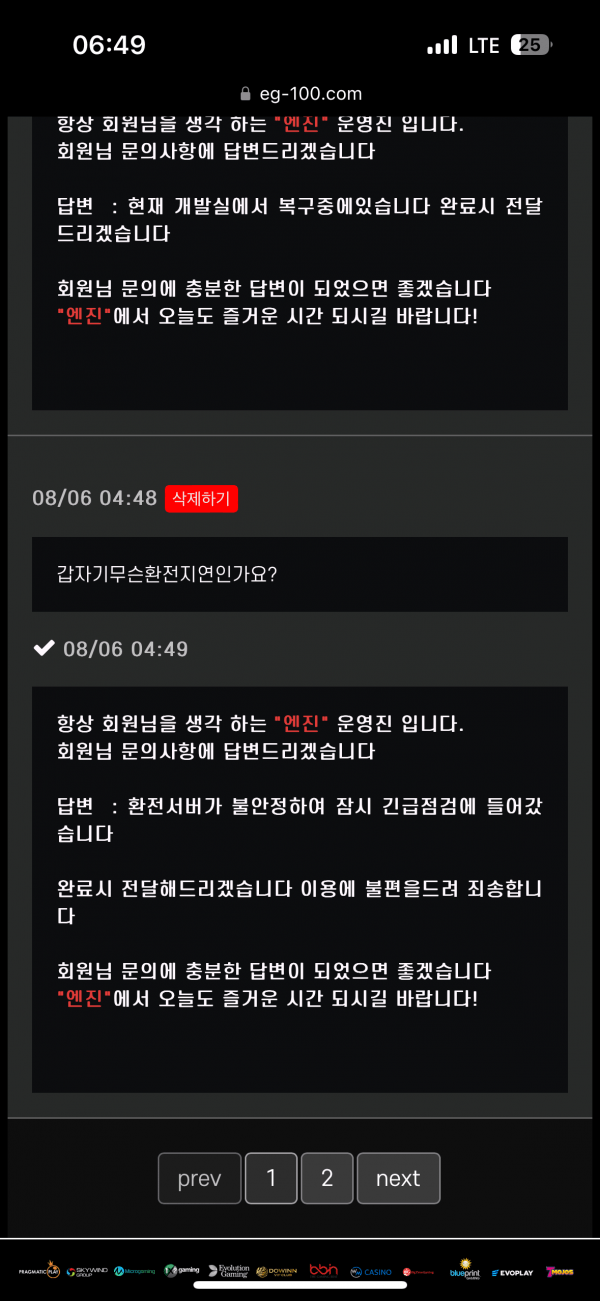Go to the prev page

(199, 1178)
